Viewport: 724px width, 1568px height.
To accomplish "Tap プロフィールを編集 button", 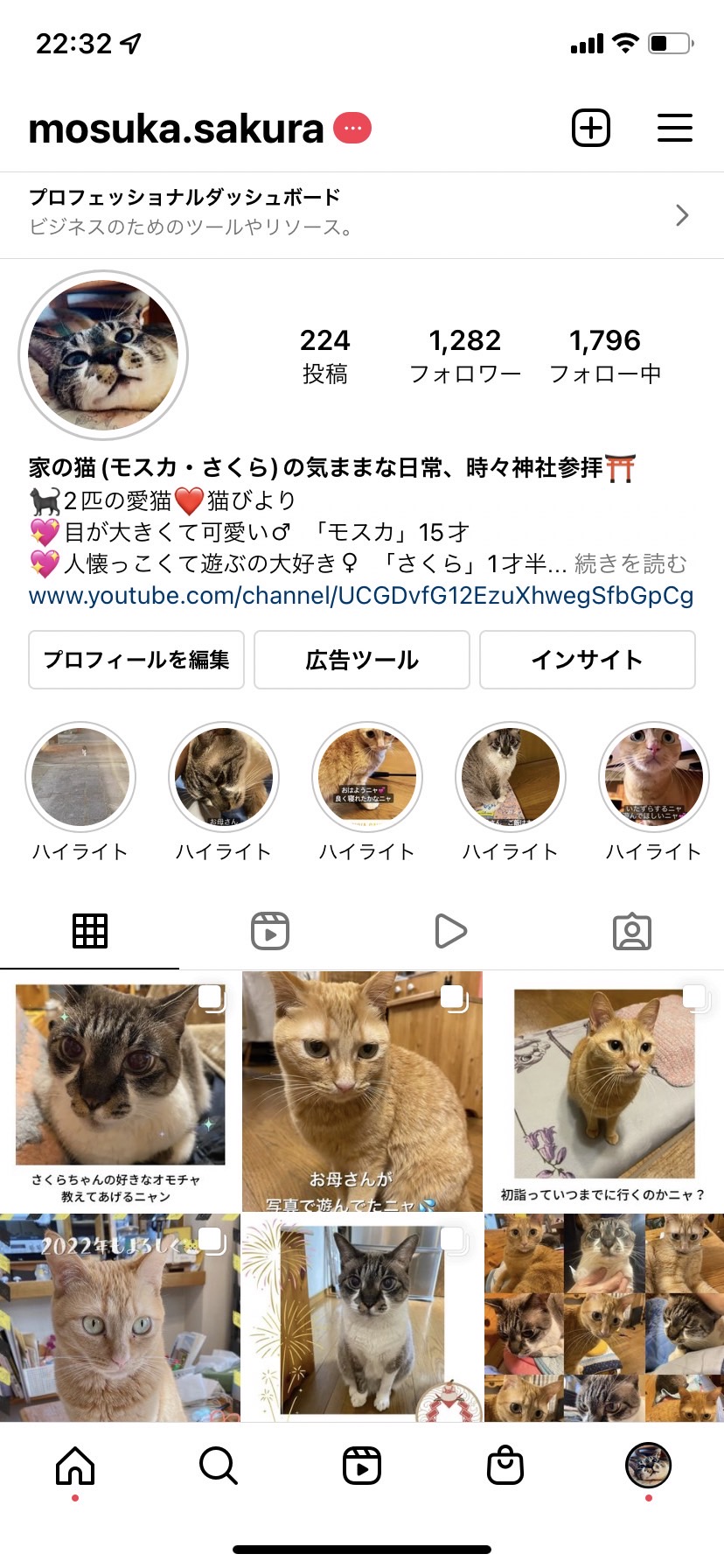I will [136, 660].
